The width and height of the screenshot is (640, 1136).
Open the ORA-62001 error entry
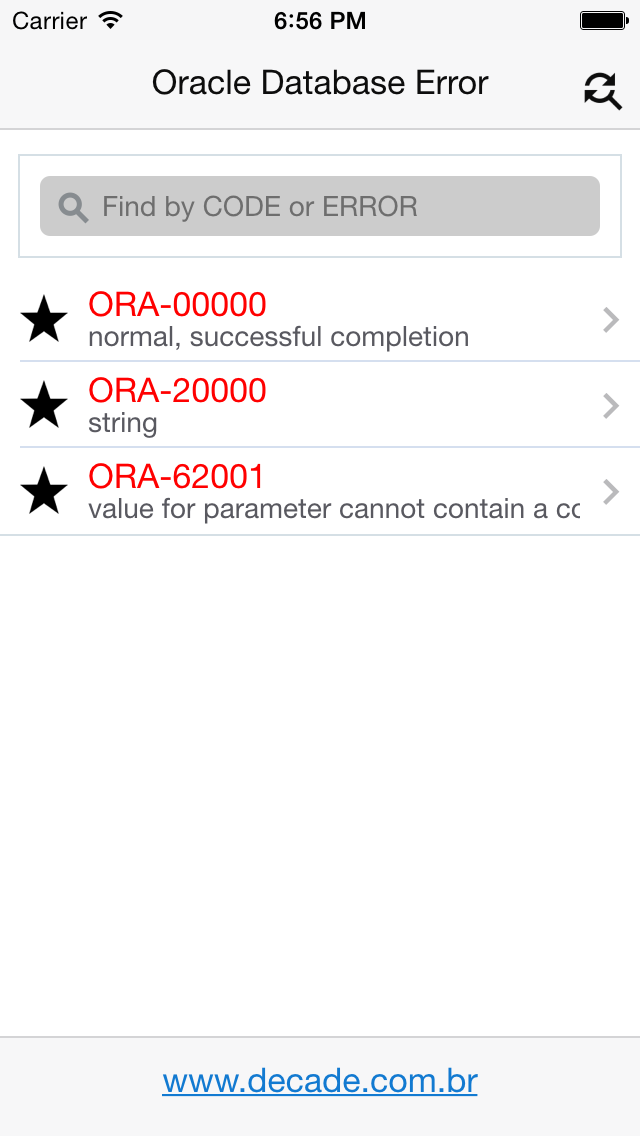pos(320,491)
